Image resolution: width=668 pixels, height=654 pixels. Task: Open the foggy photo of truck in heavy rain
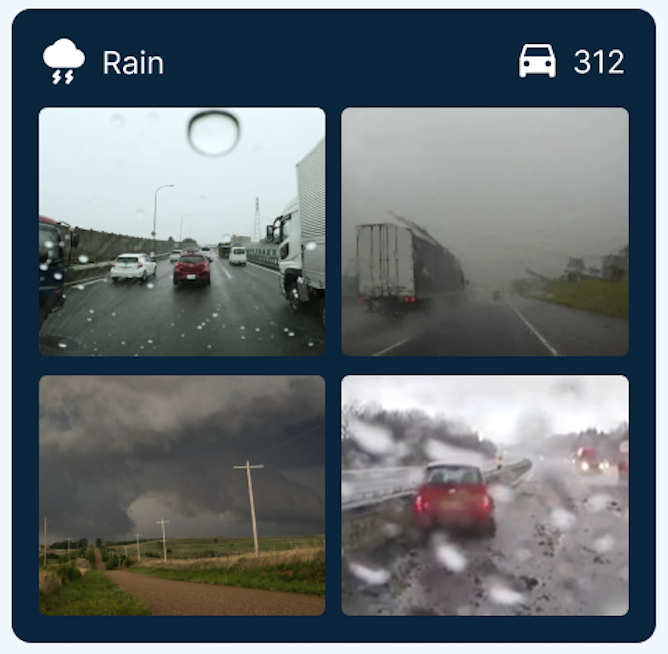tap(485, 231)
